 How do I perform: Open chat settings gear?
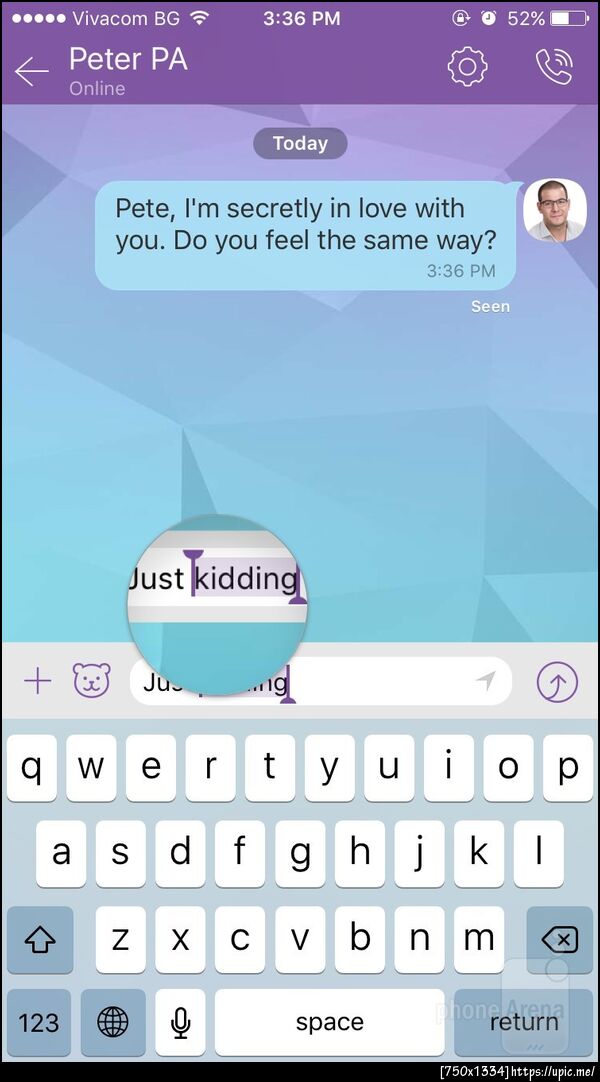click(x=467, y=67)
